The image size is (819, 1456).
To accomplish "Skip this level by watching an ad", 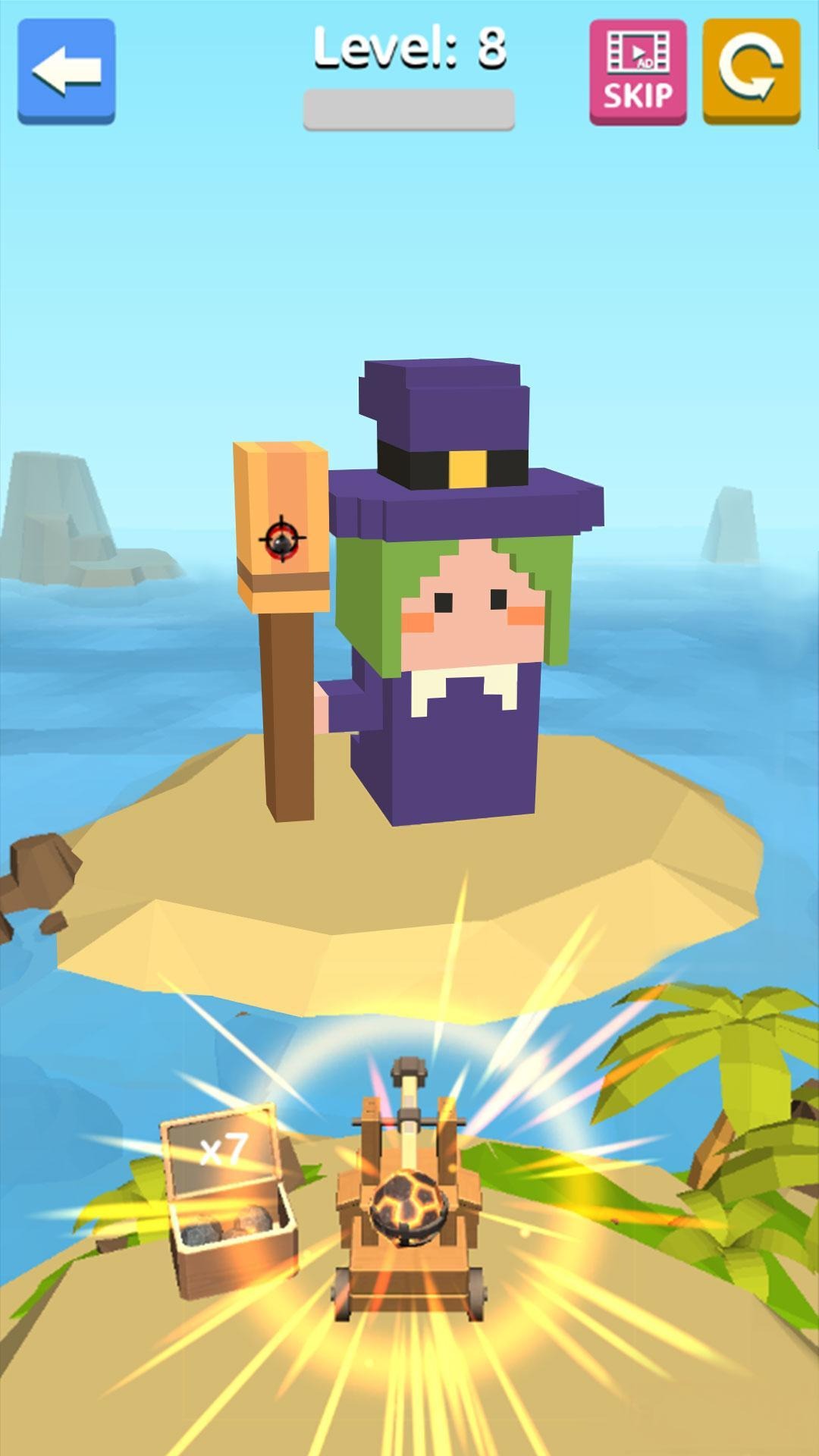I will (638, 72).
